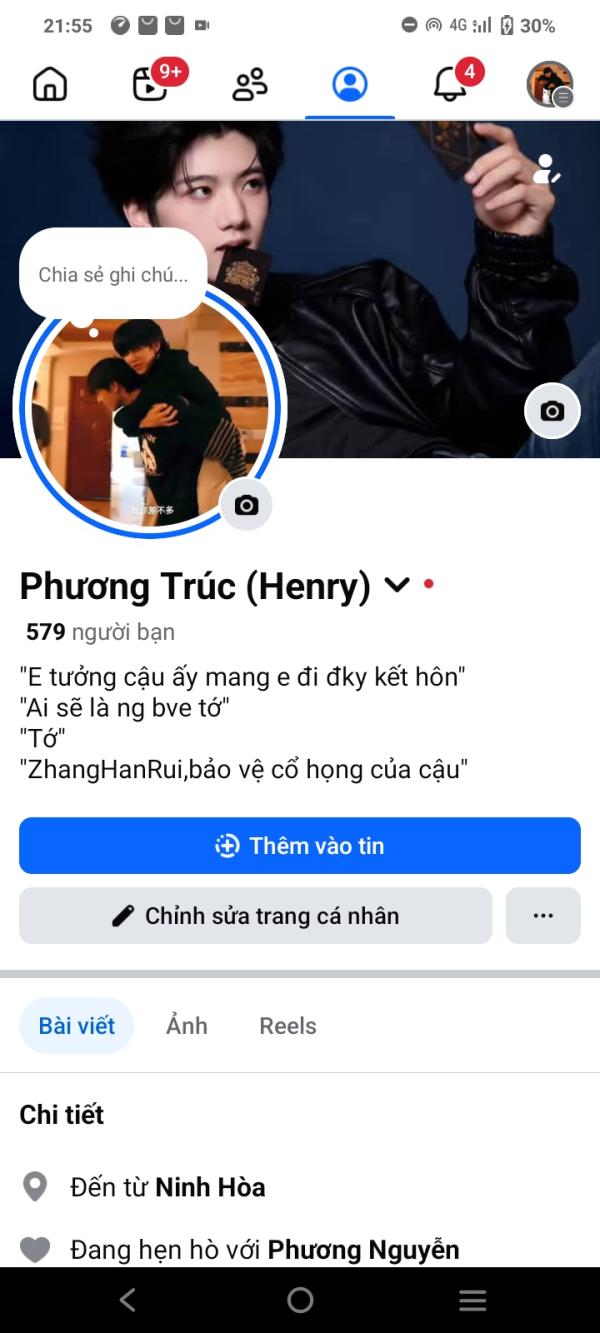
Task: Open the notifications bell
Action: 450,84
